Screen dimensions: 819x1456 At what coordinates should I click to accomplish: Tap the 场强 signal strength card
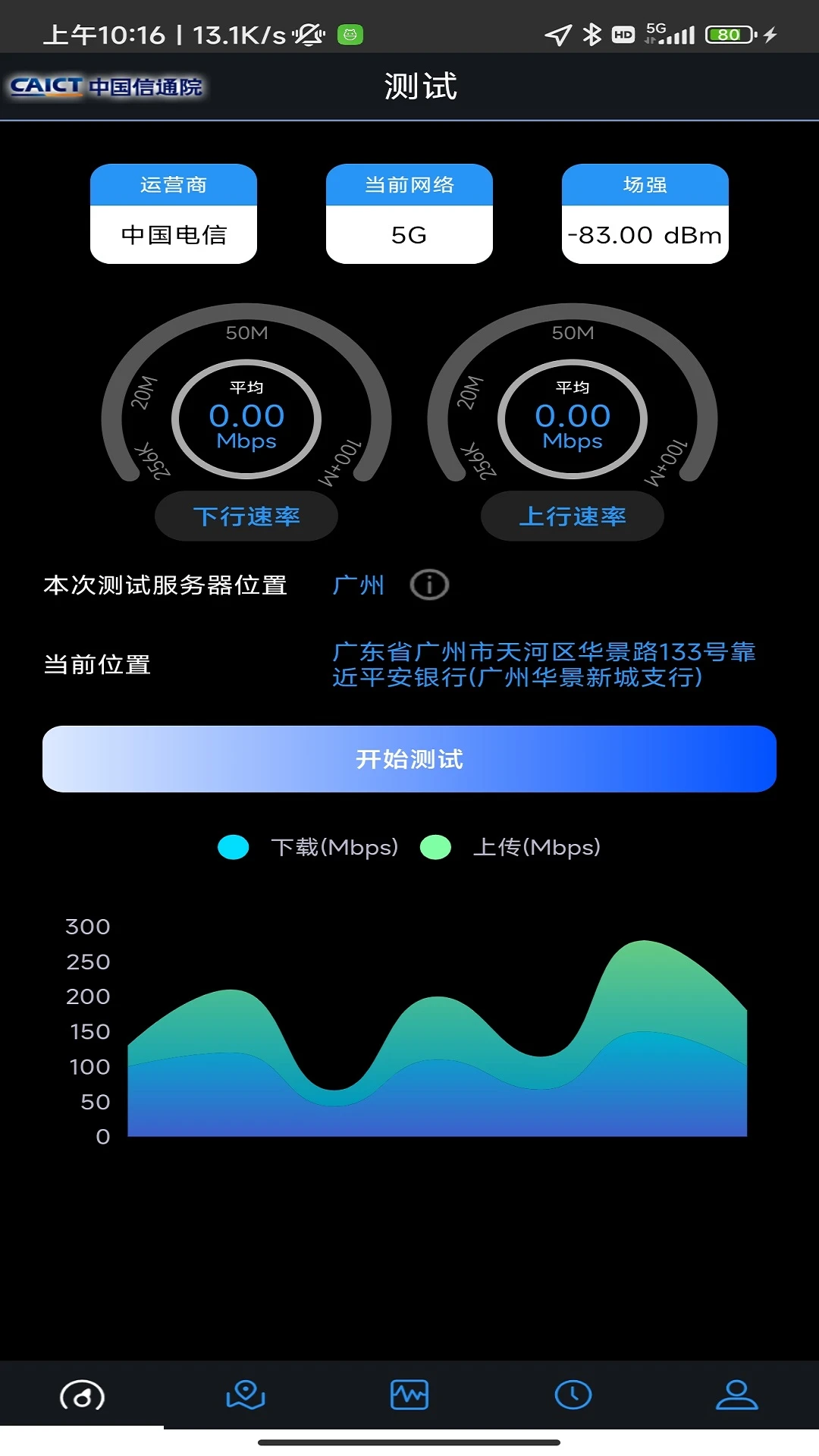[645, 215]
